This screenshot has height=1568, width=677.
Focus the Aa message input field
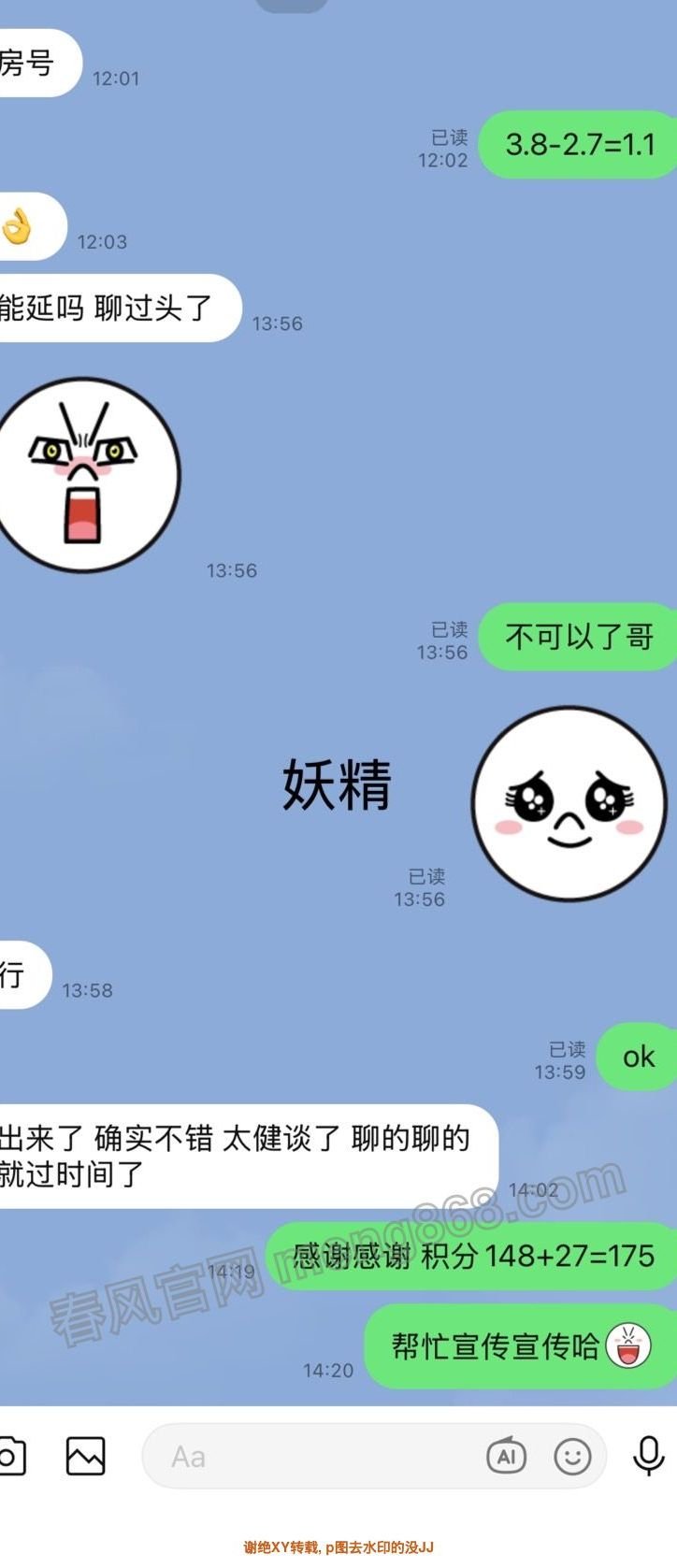tap(309, 1456)
